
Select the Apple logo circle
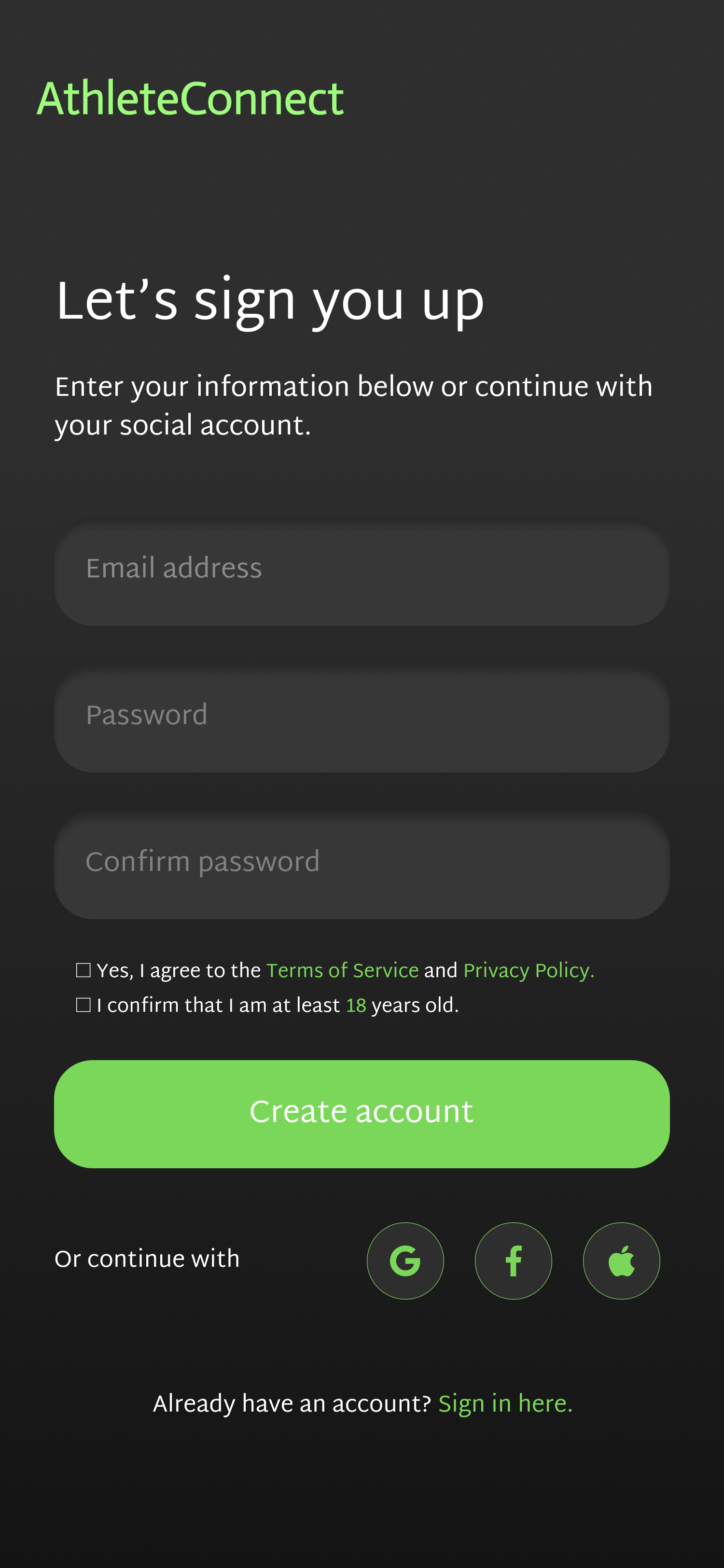click(x=621, y=1260)
